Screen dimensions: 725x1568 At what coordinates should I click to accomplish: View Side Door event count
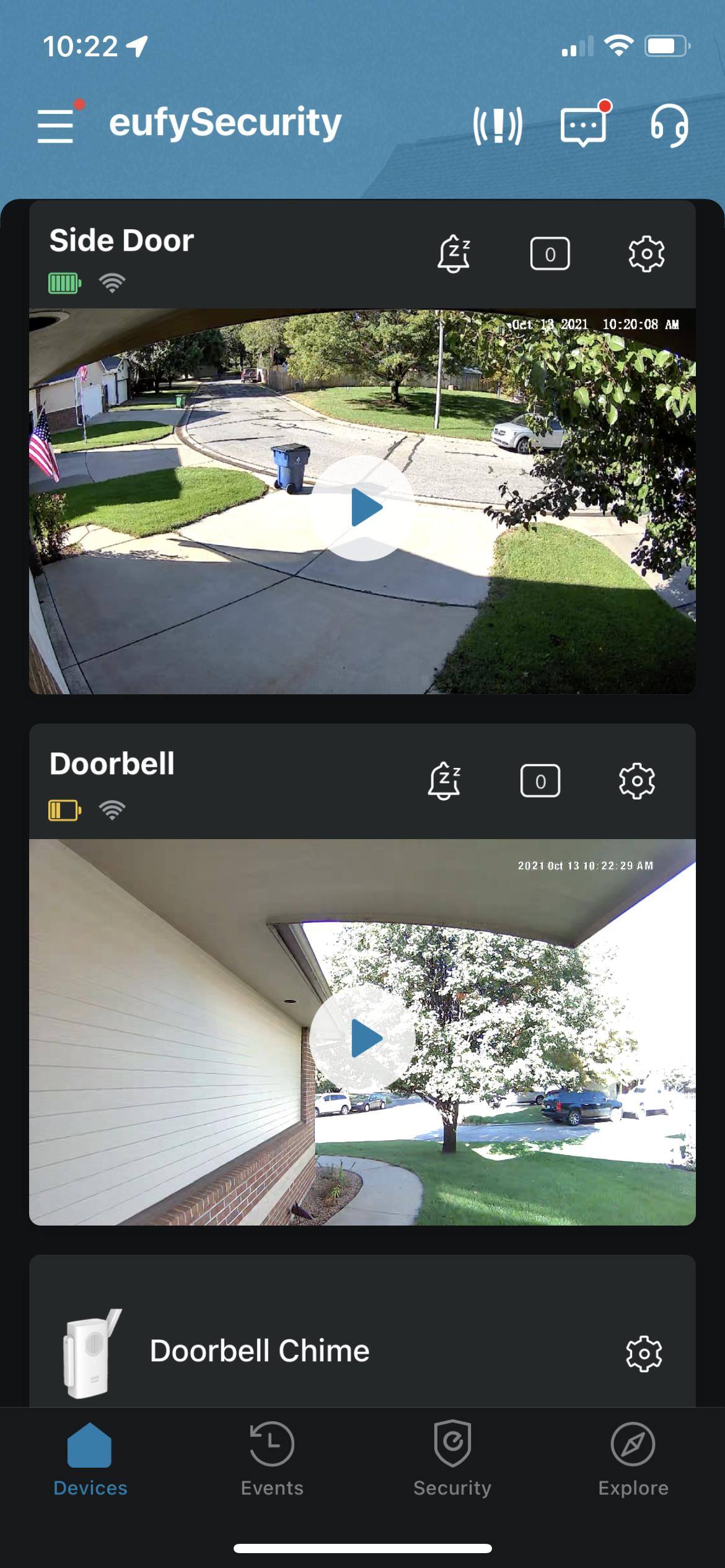[x=550, y=254]
